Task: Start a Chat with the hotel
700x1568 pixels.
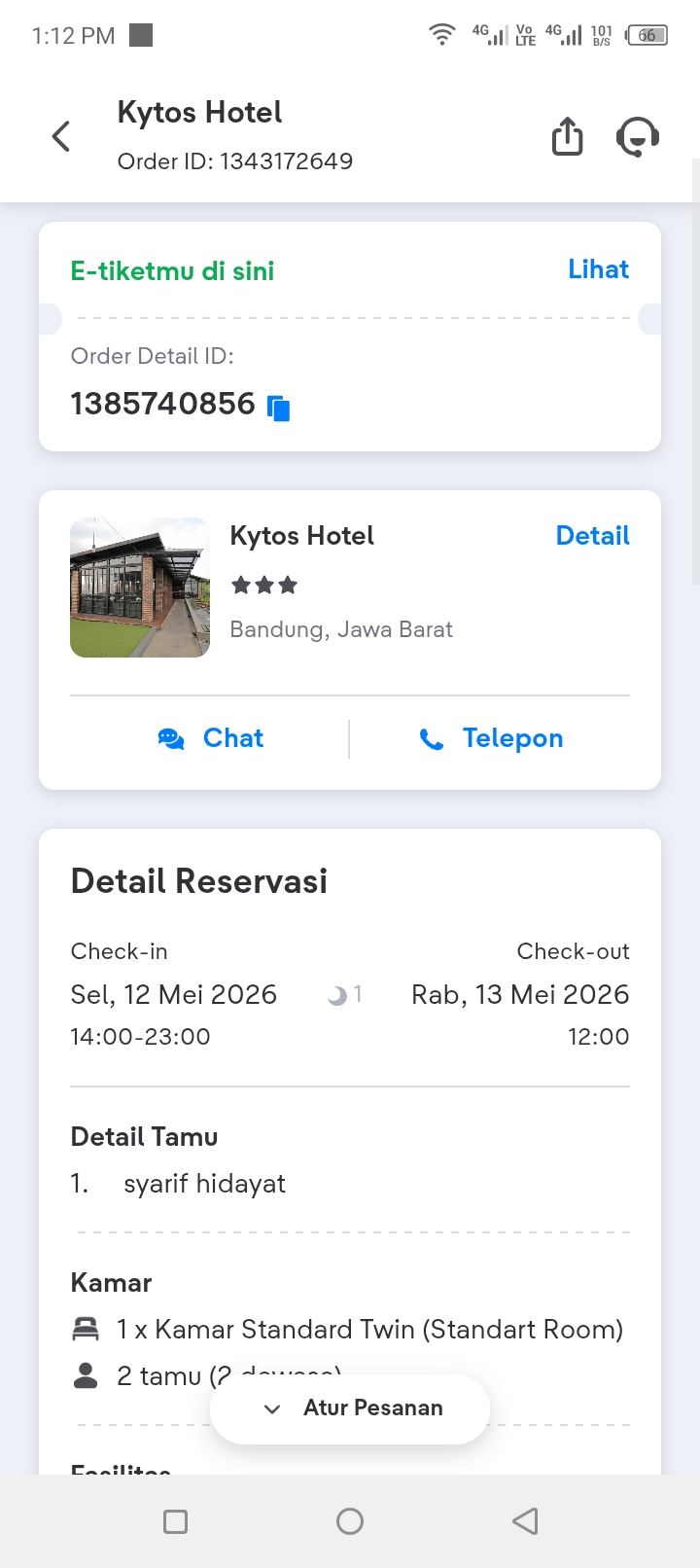Action: tap(211, 738)
